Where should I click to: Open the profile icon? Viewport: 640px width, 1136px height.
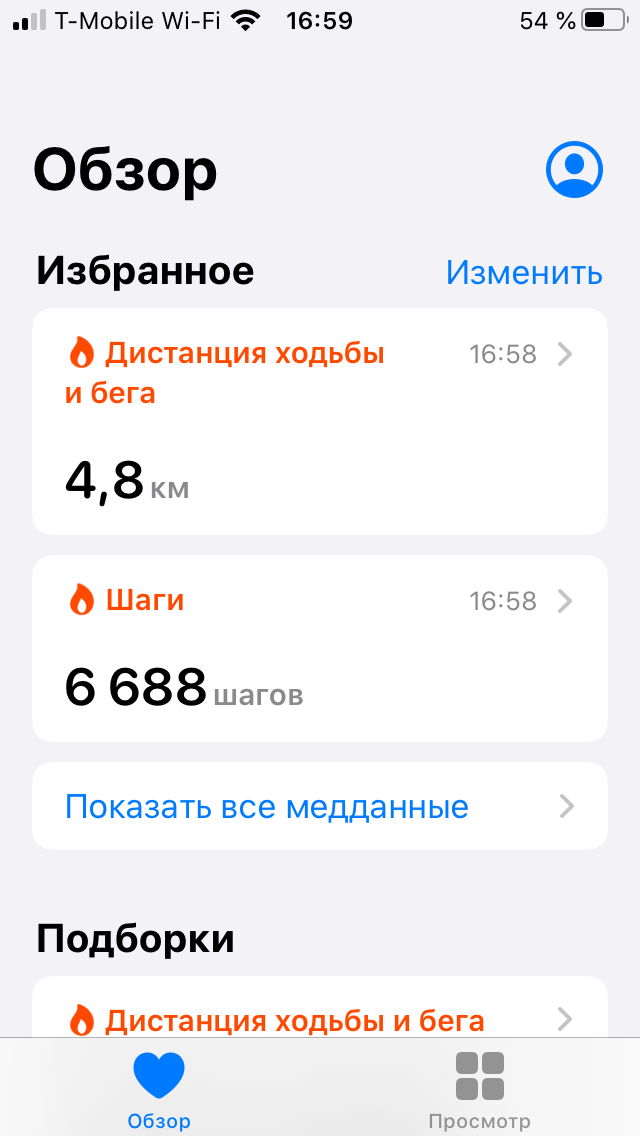pyautogui.click(x=574, y=169)
